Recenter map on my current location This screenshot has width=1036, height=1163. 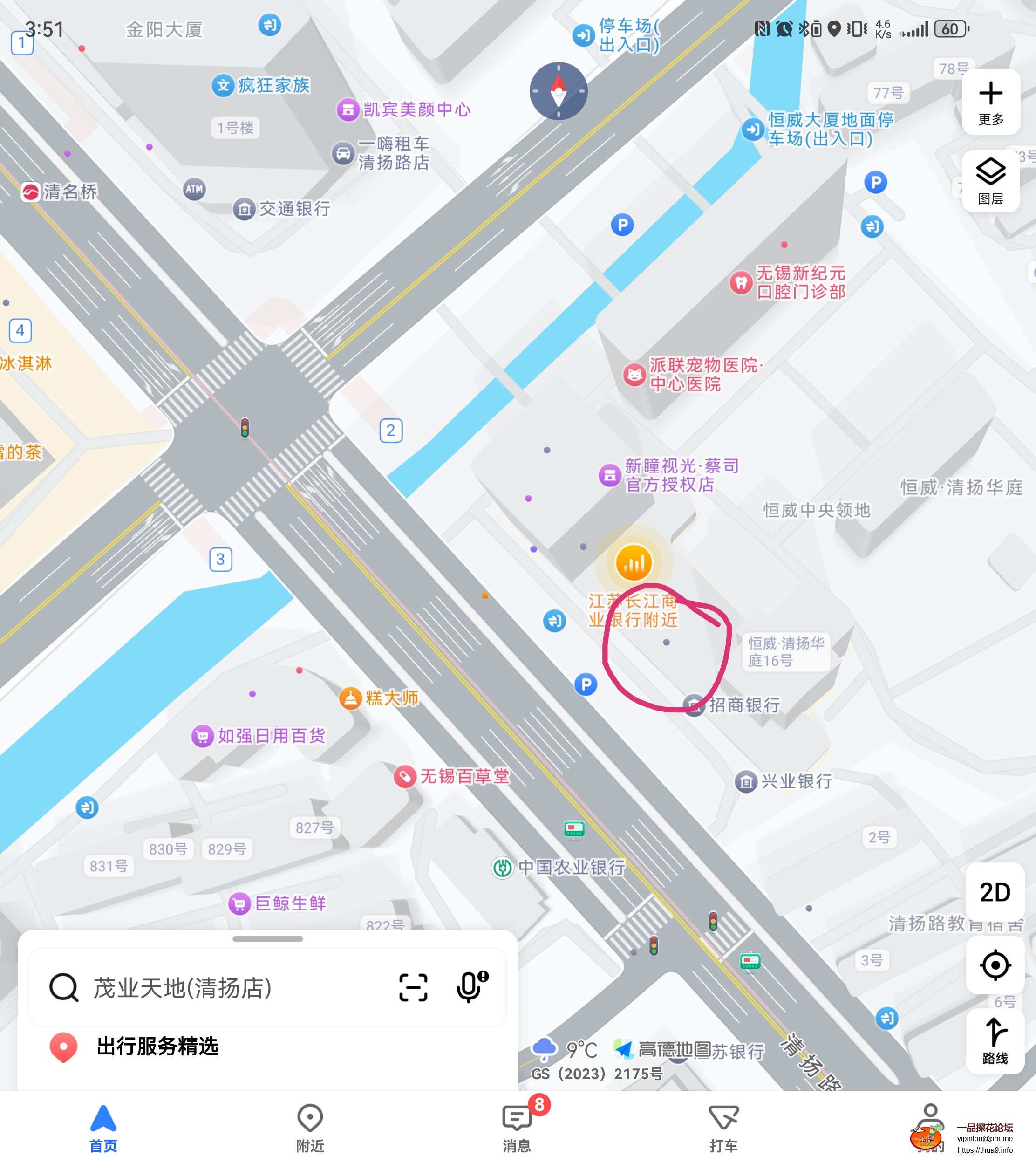pyautogui.click(x=995, y=965)
